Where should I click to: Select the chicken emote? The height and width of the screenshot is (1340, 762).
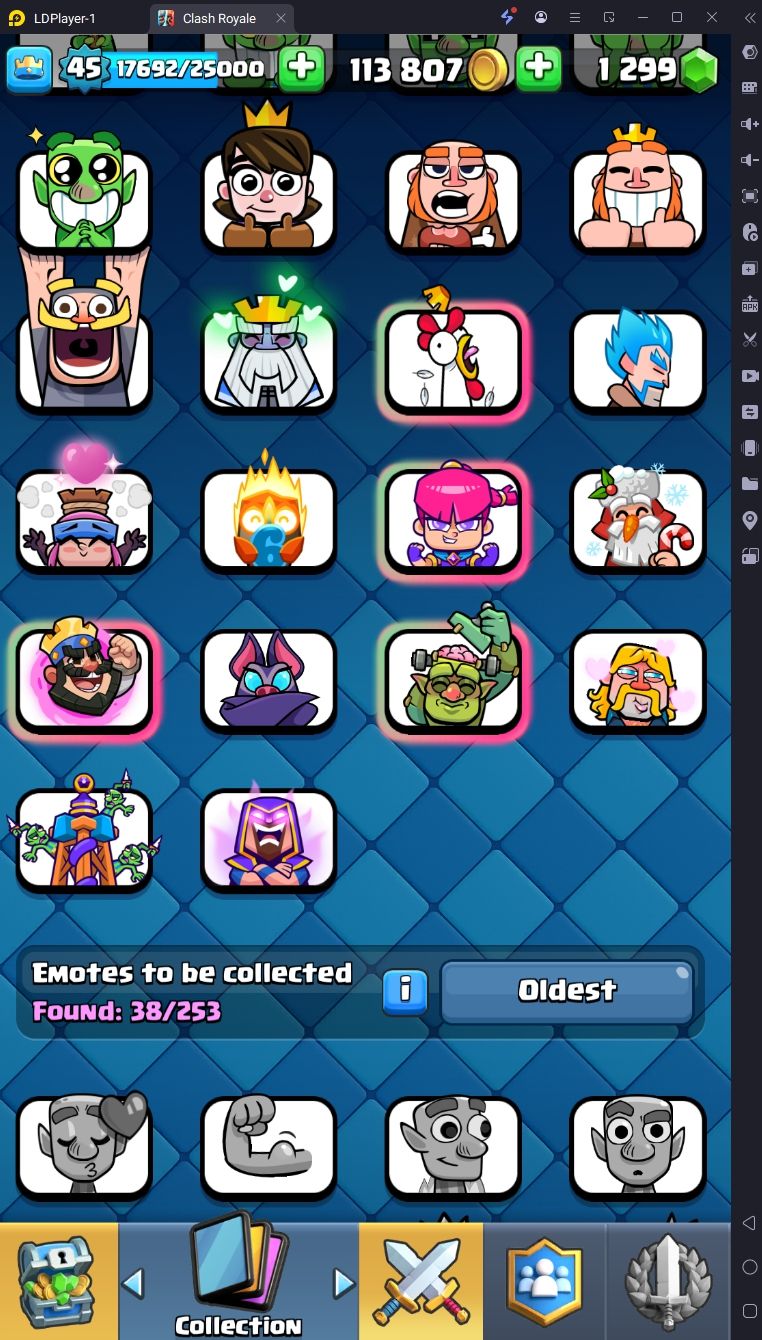point(454,358)
